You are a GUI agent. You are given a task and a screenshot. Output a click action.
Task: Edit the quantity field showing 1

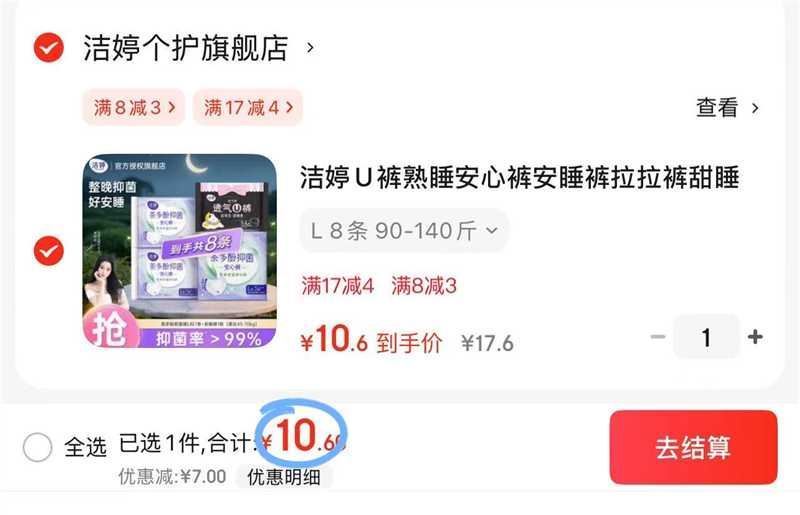(x=706, y=337)
